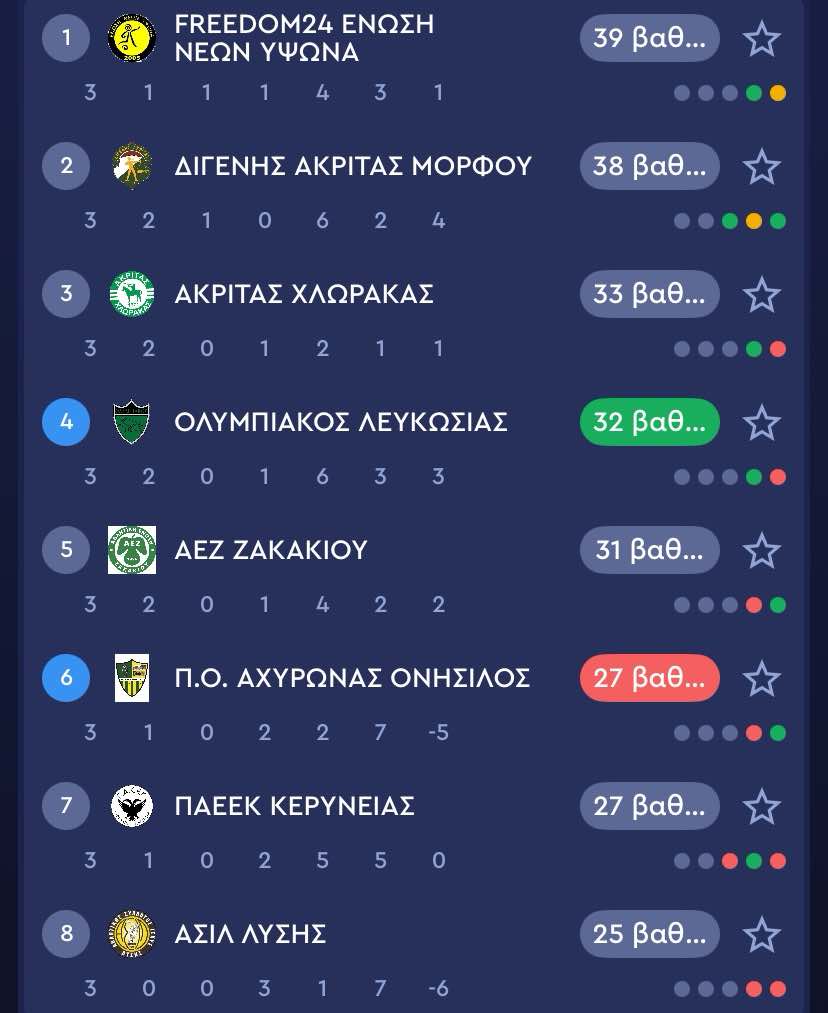Select the ΑΕΖ ΖΑΚΑΚΙΟΥ standings row
This screenshot has width=828, height=1013.
270,550
